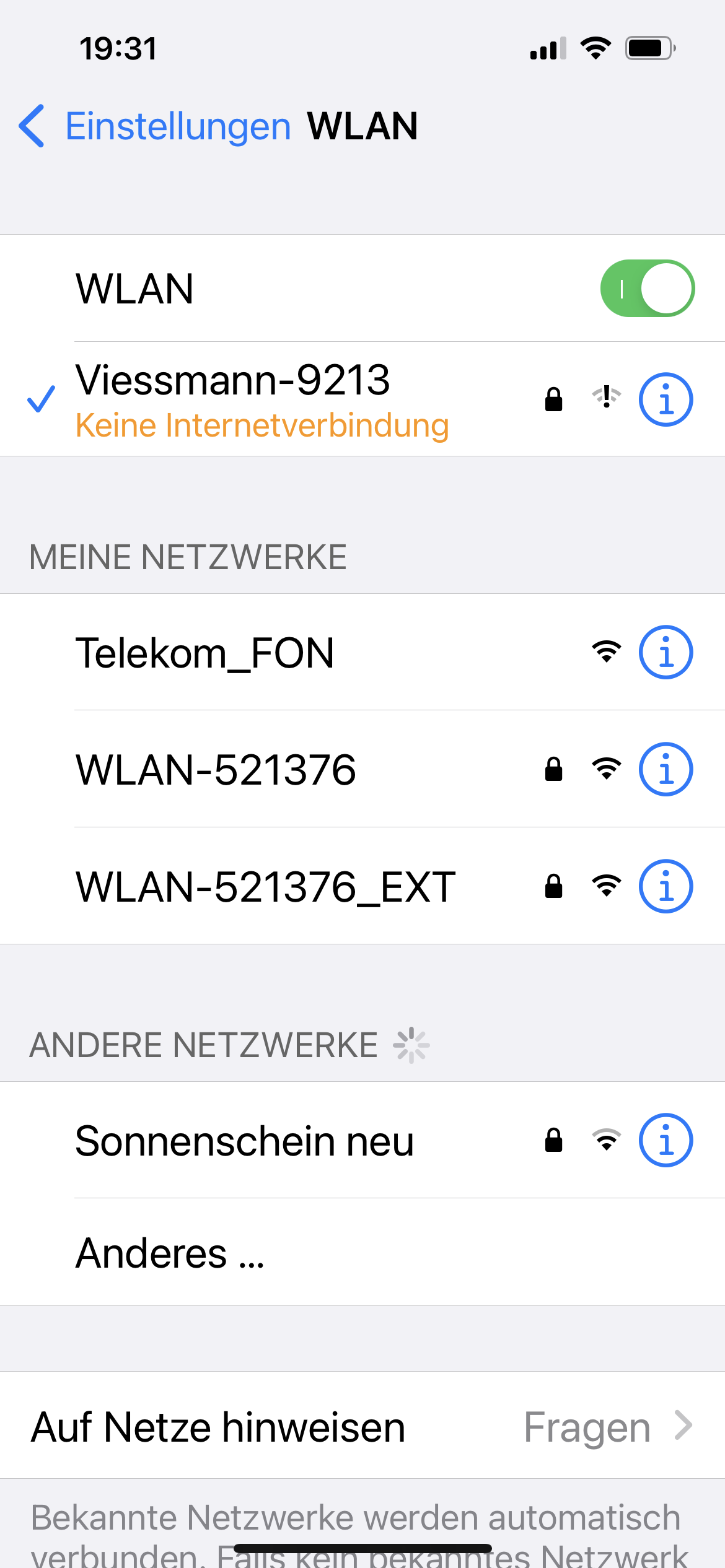725x1568 pixels.
Task: Connect to WLAN-521376_EXT
Action: coord(265,887)
